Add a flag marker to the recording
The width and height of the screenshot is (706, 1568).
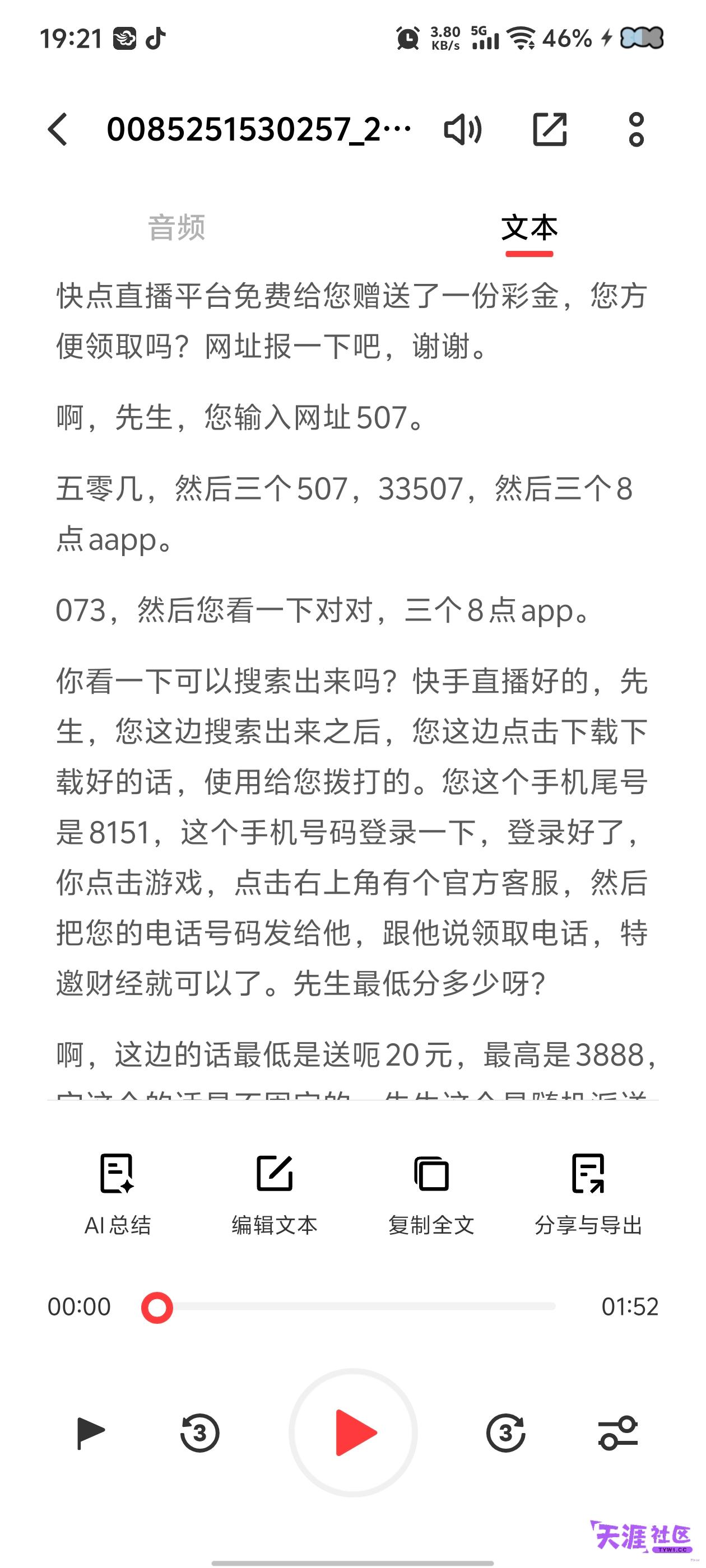90,1433
